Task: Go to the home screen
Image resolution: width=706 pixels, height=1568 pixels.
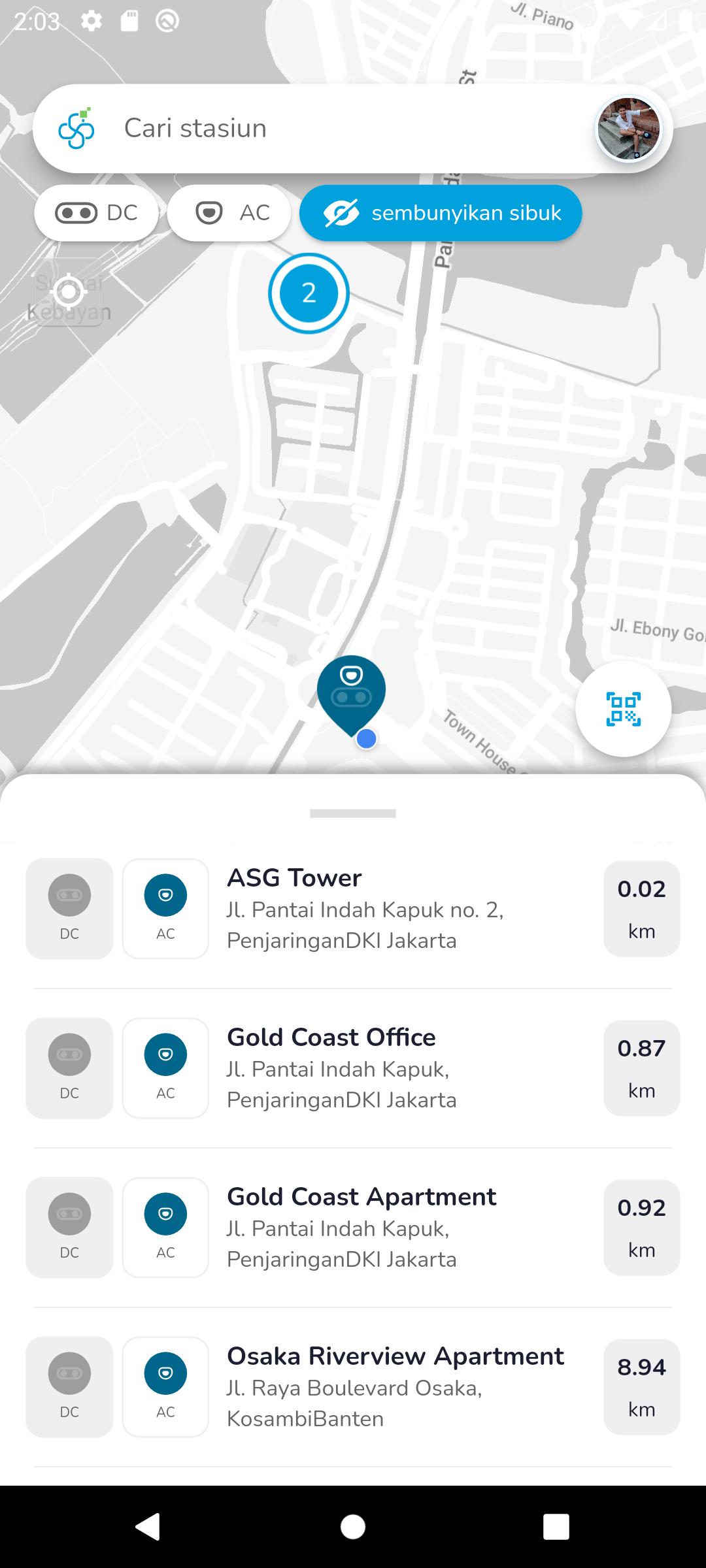Action: click(x=353, y=1527)
